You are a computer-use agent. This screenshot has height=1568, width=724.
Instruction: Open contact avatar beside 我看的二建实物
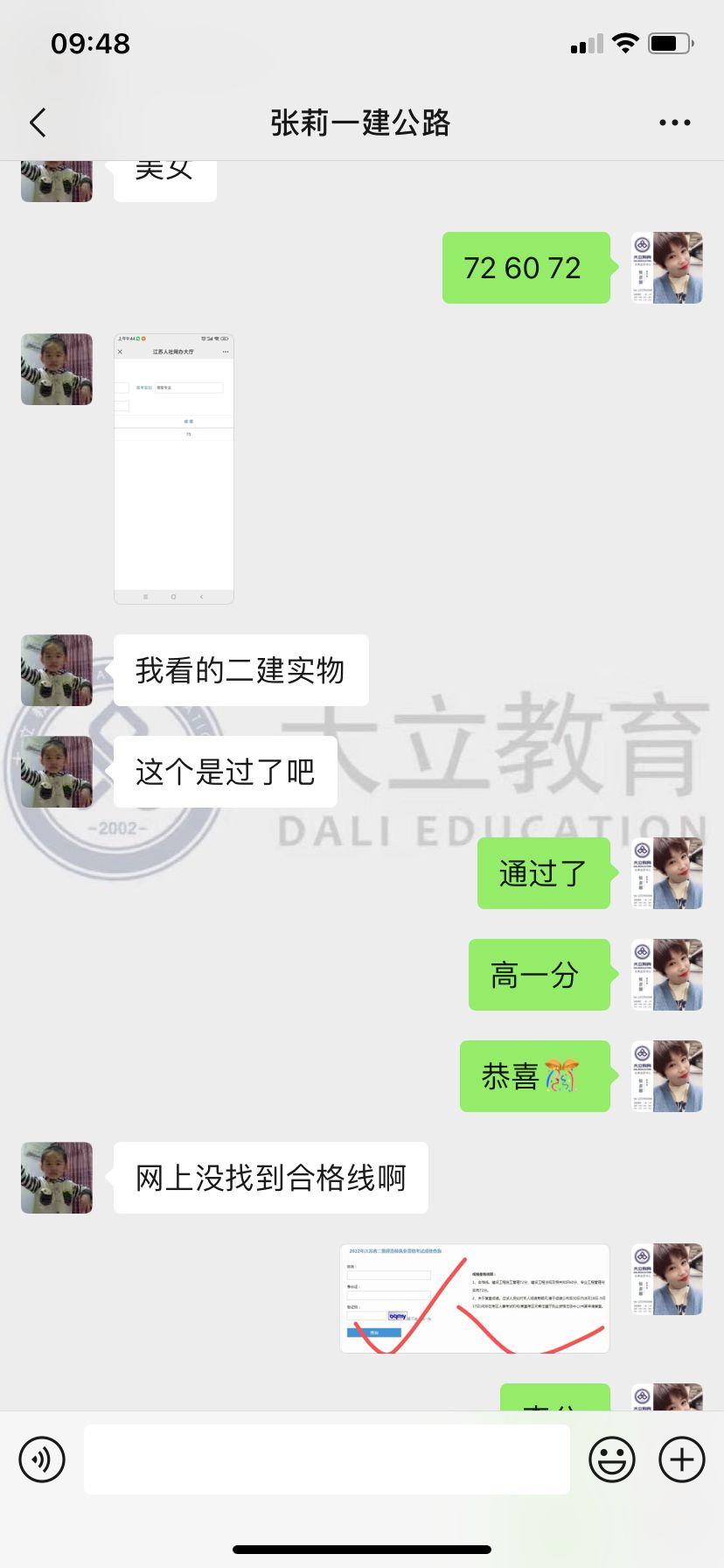(57, 670)
